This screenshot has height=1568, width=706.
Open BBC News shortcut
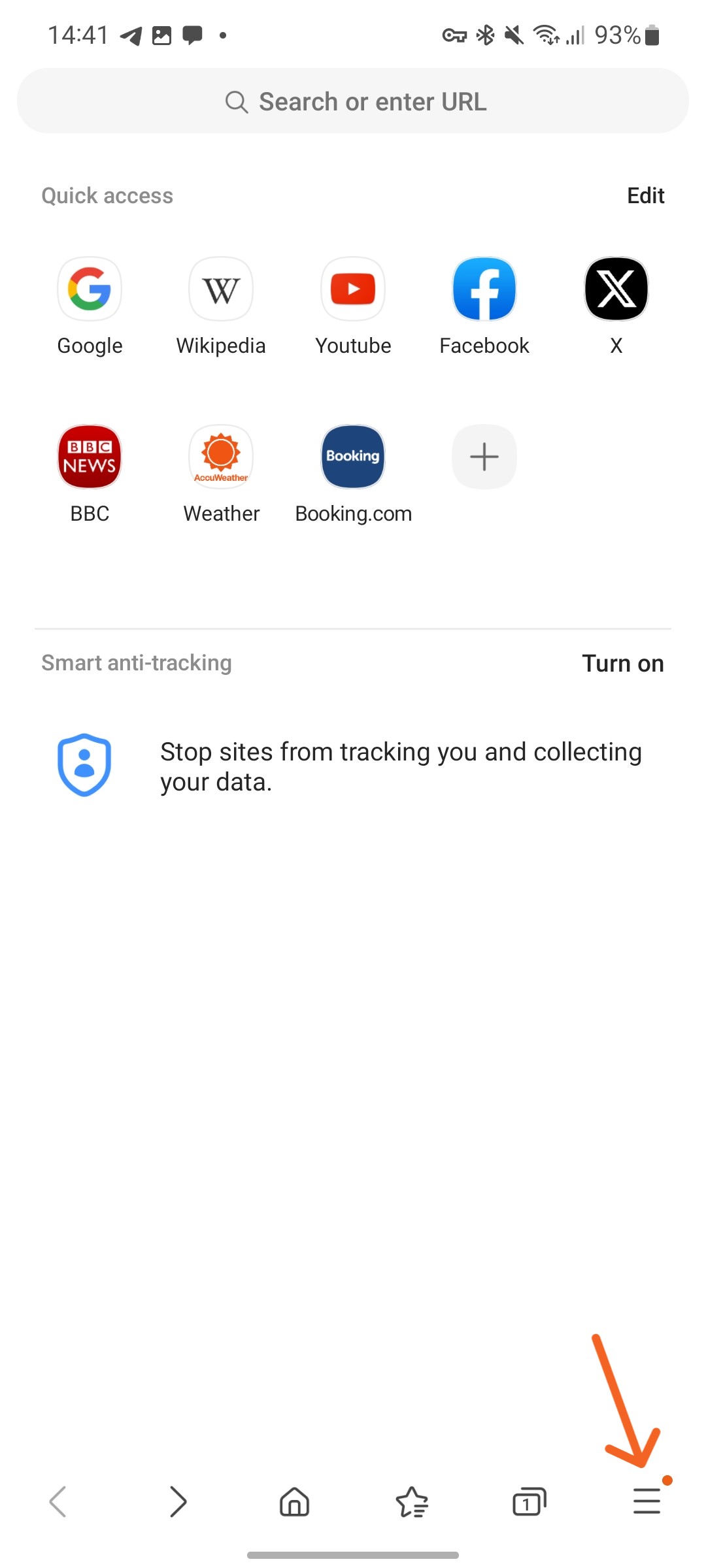(90, 457)
